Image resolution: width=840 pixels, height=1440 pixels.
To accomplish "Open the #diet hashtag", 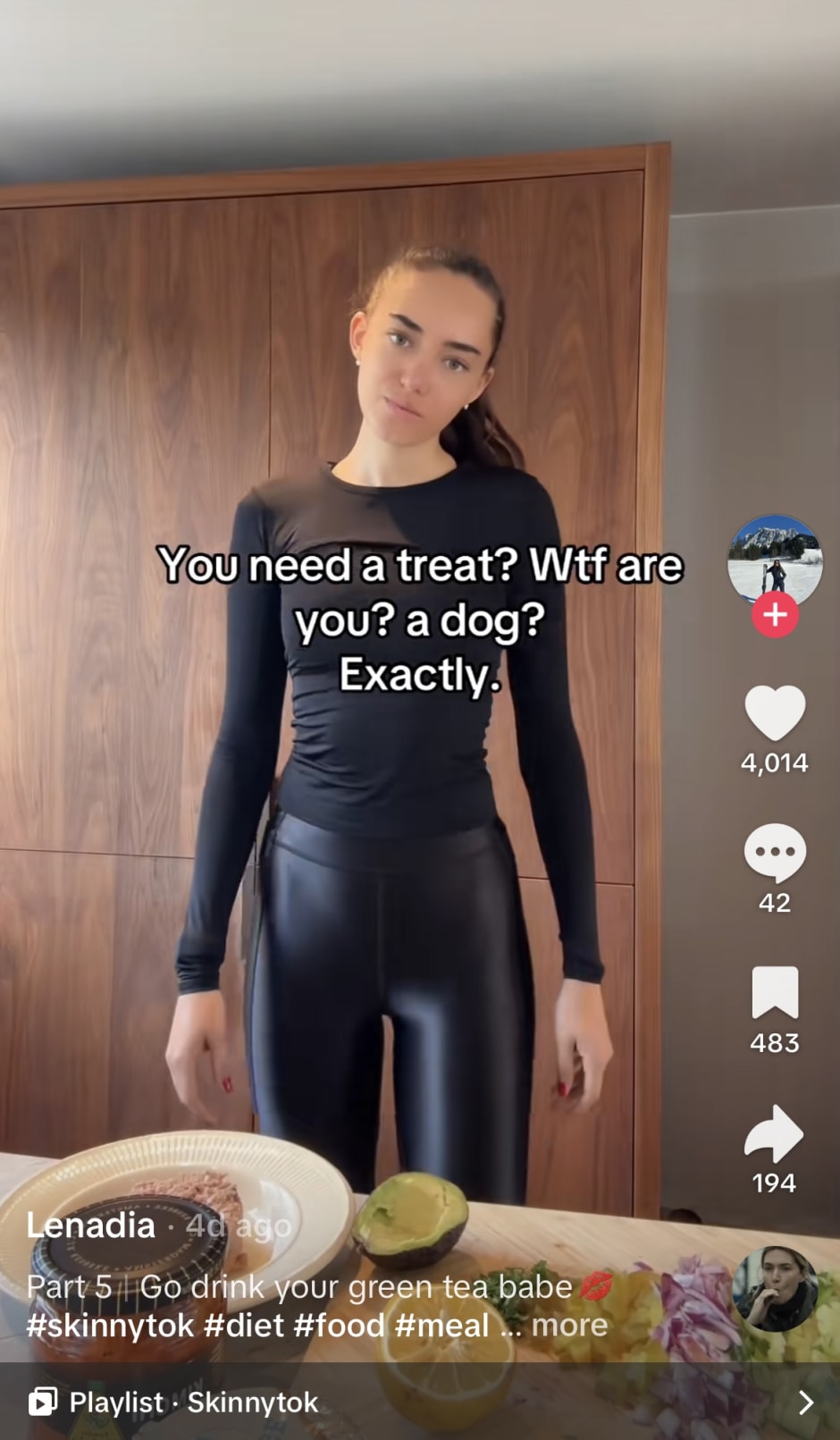I will pos(244,1325).
